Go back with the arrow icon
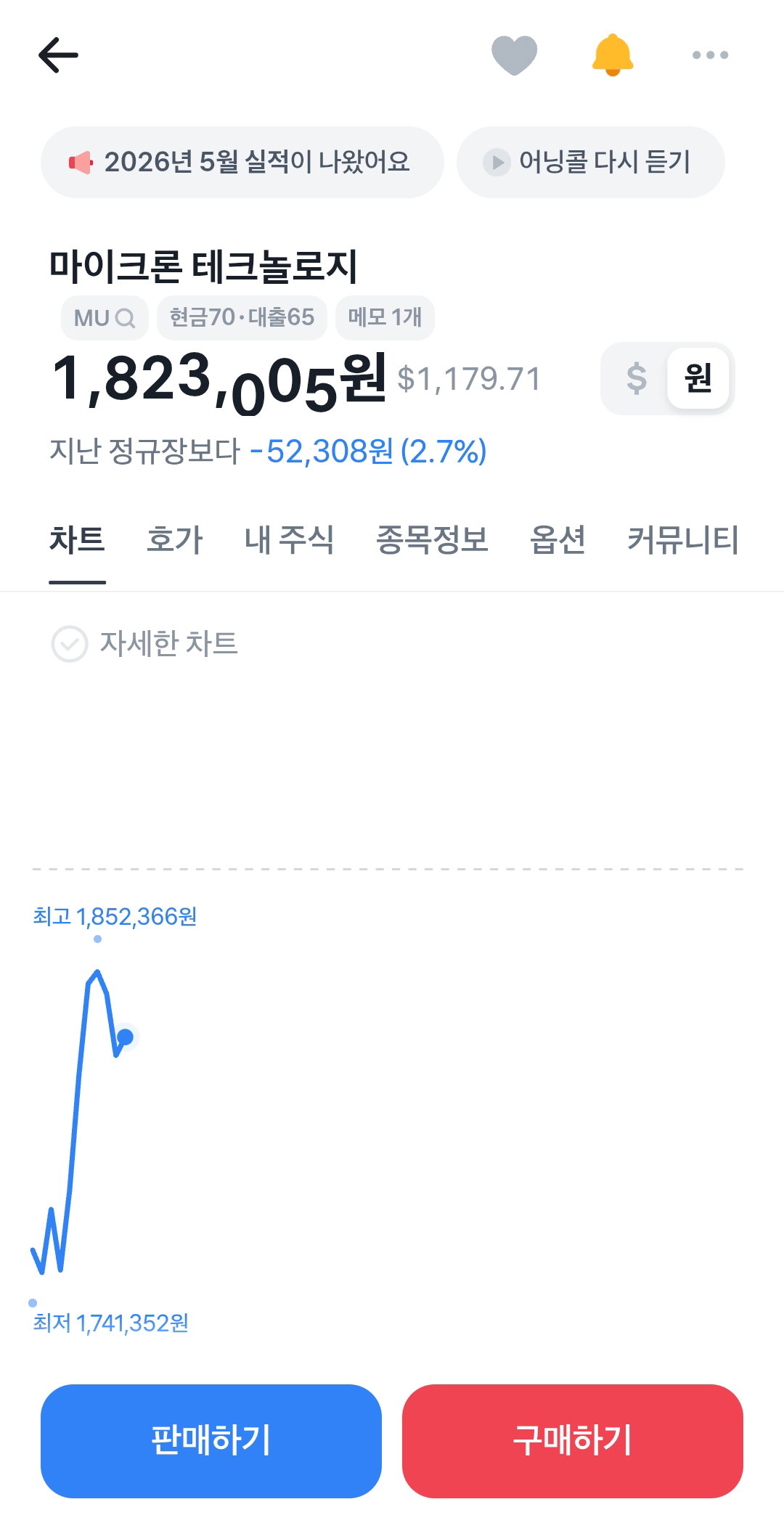Image resolution: width=784 pixels, height=1531 pixels. [58, 55]
